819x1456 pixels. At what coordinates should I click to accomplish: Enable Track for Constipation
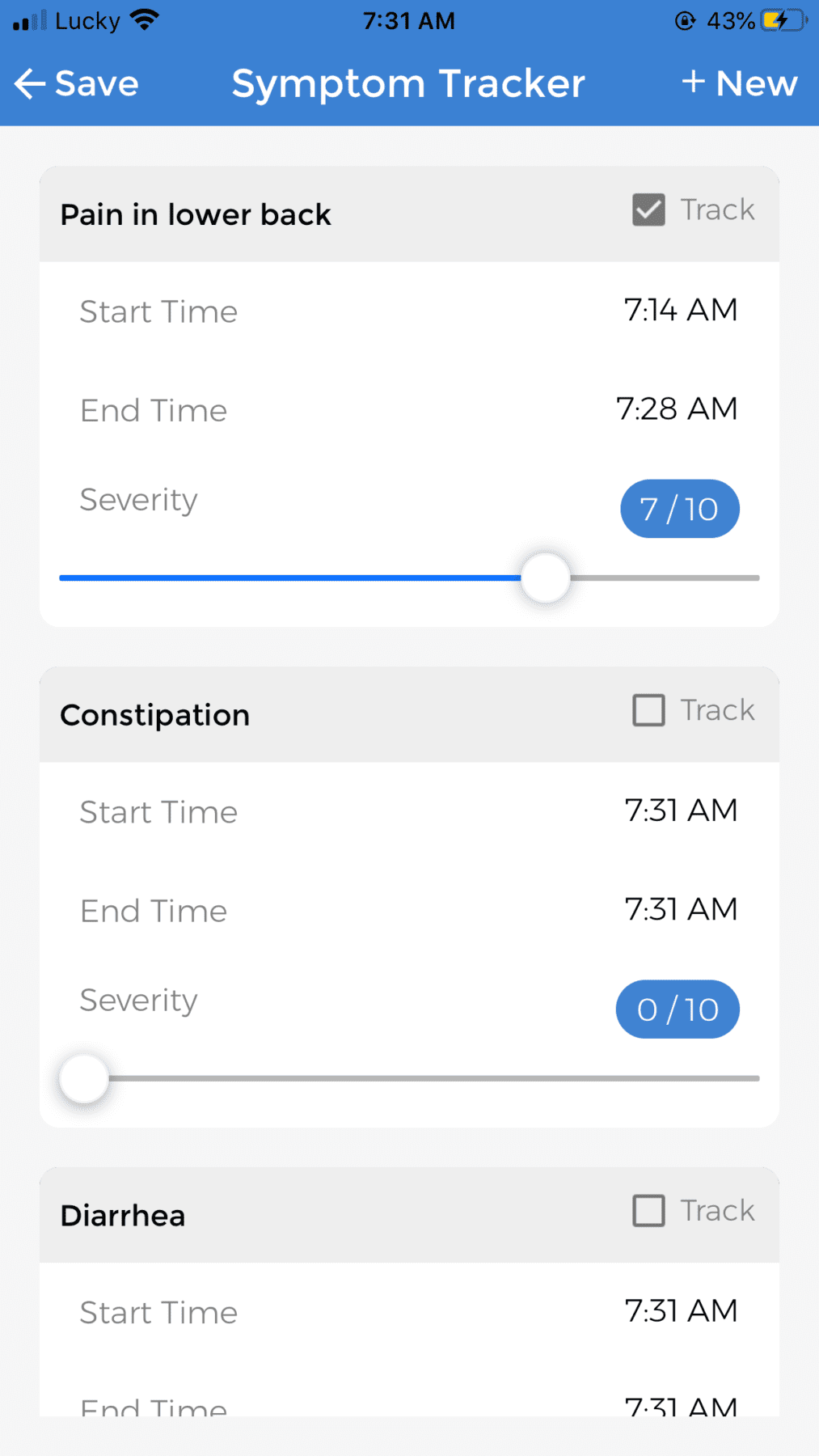[x=648, y=710]
